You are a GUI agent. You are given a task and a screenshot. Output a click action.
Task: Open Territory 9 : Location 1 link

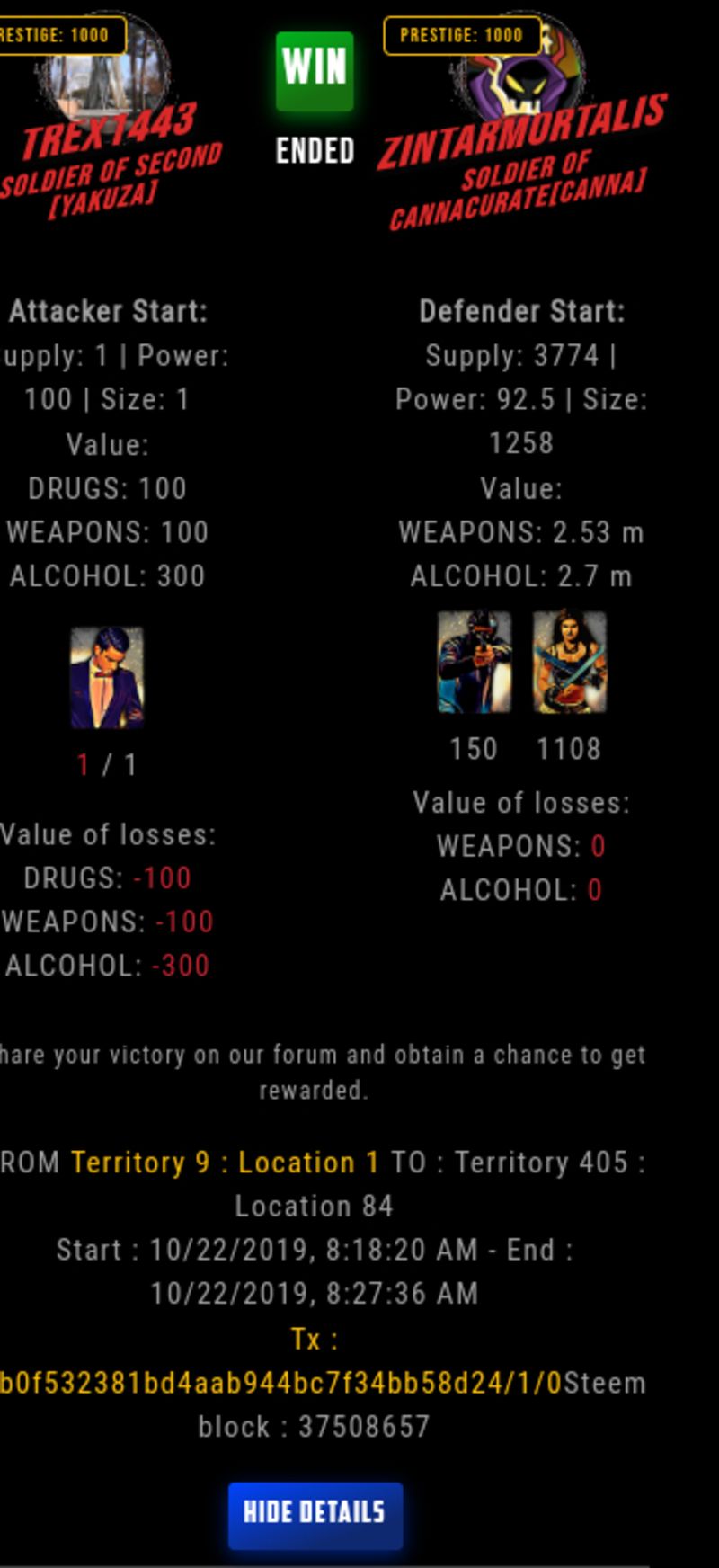pyautogui.click(x=225, y=1163)
